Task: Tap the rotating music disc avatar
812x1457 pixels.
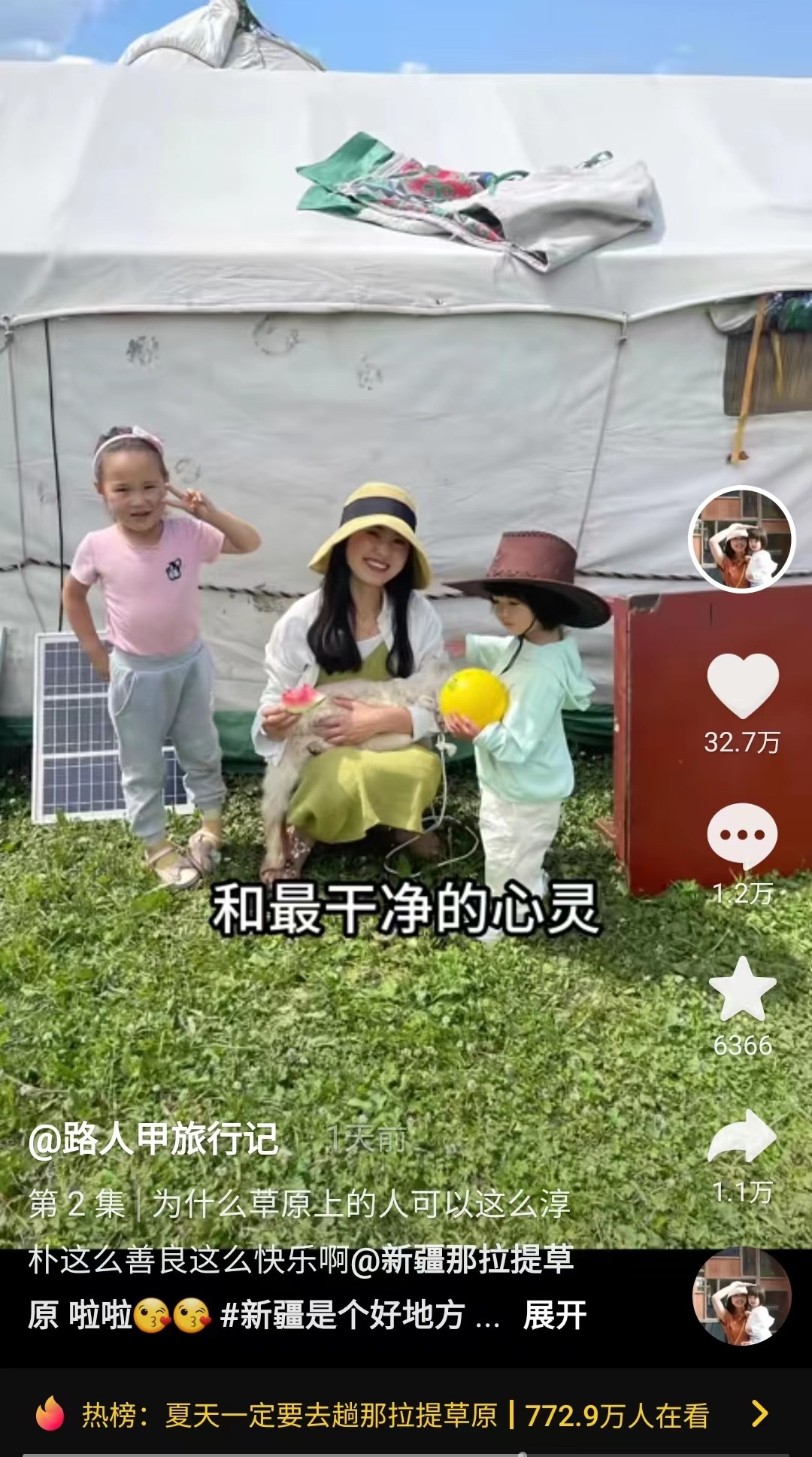Action: click(741, 1296)
